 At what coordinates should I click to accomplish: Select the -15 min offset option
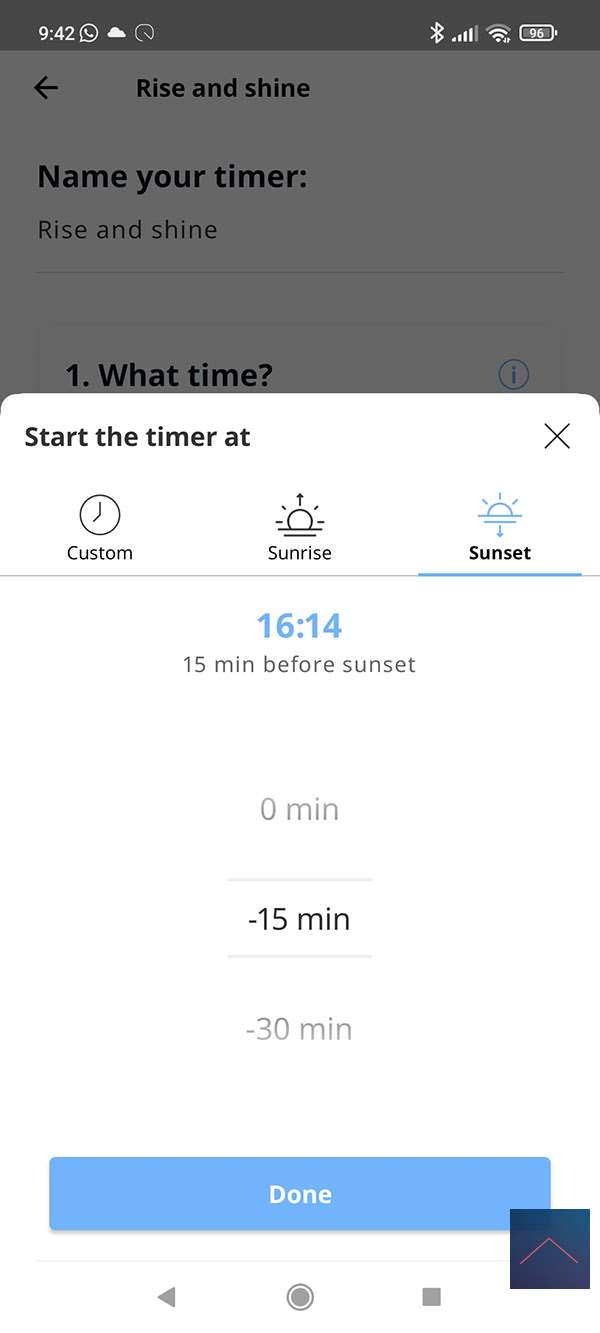pos(300,919)
